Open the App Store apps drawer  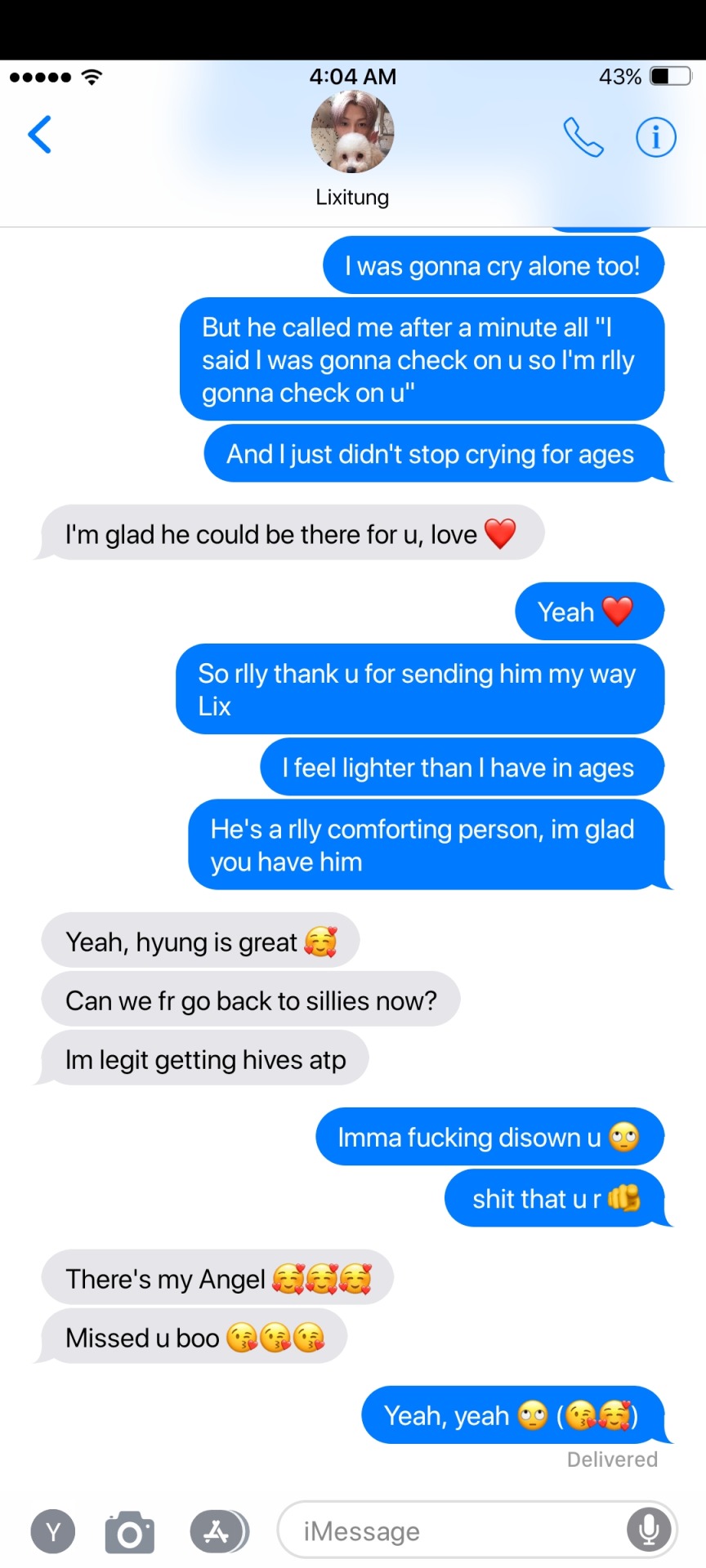(x=217, y=1531)
